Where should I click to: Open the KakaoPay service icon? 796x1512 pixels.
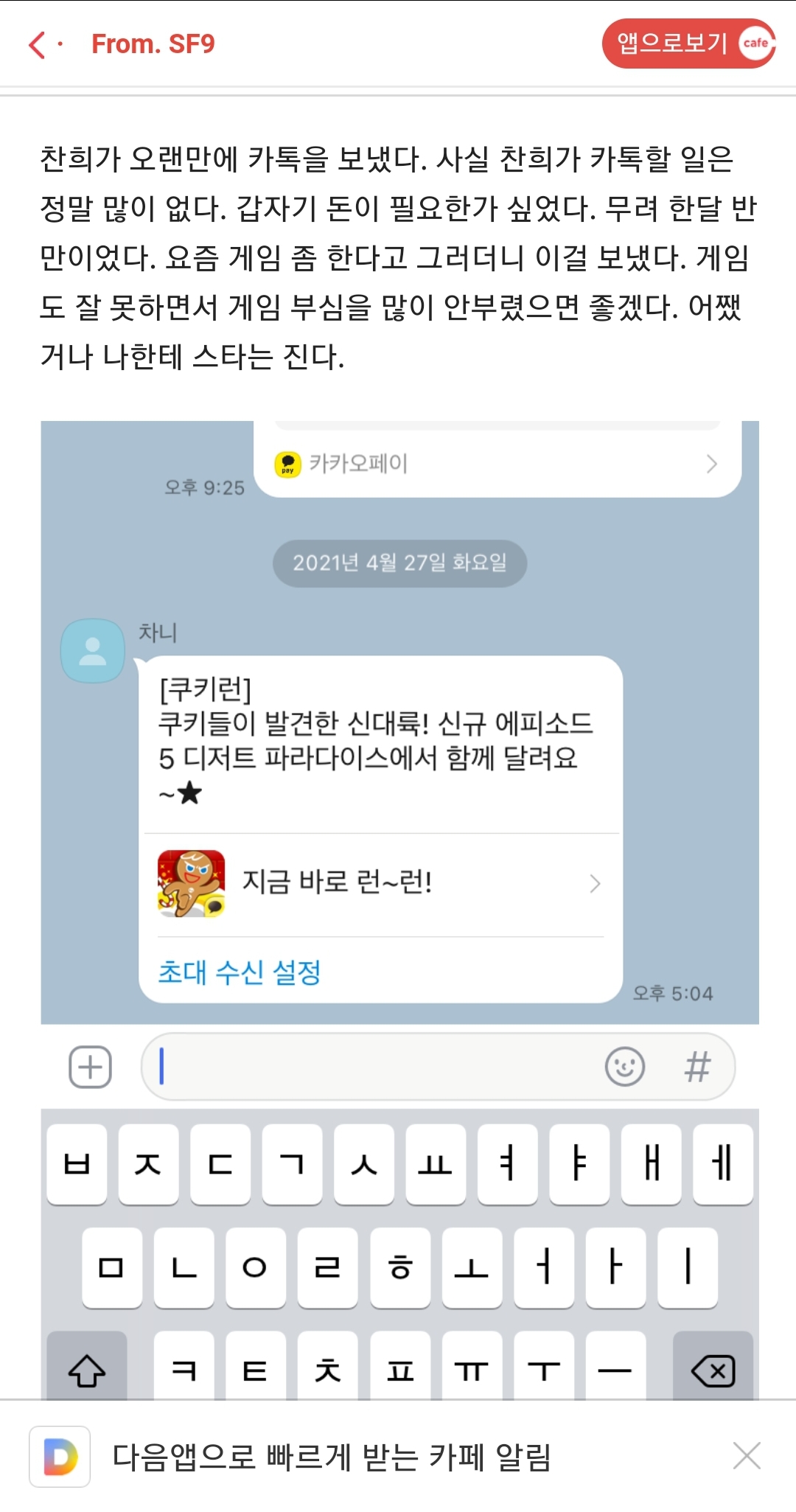289,464
